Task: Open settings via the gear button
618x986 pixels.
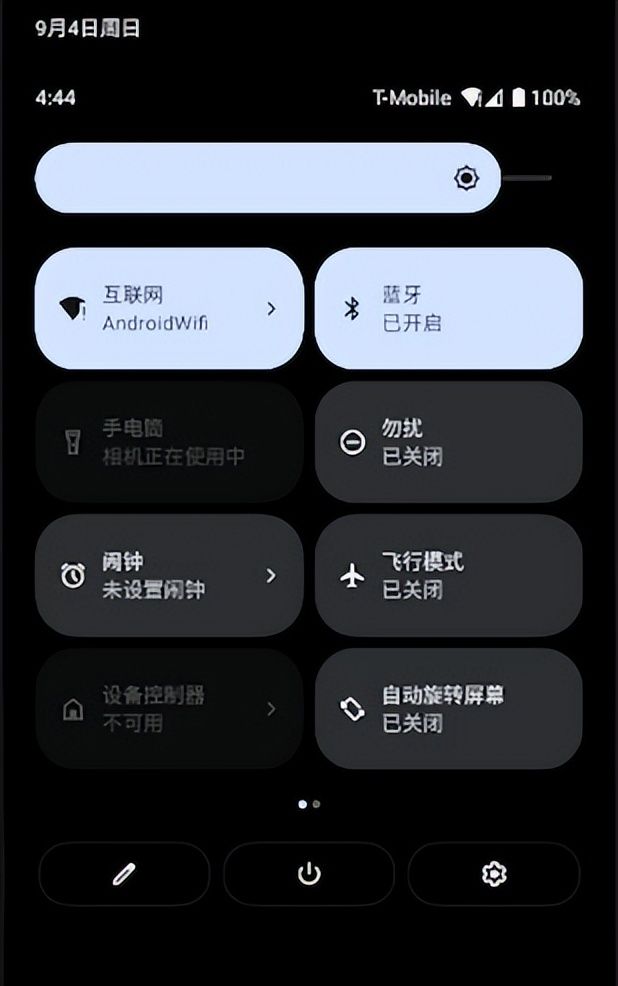Action: tap(494, 874)
